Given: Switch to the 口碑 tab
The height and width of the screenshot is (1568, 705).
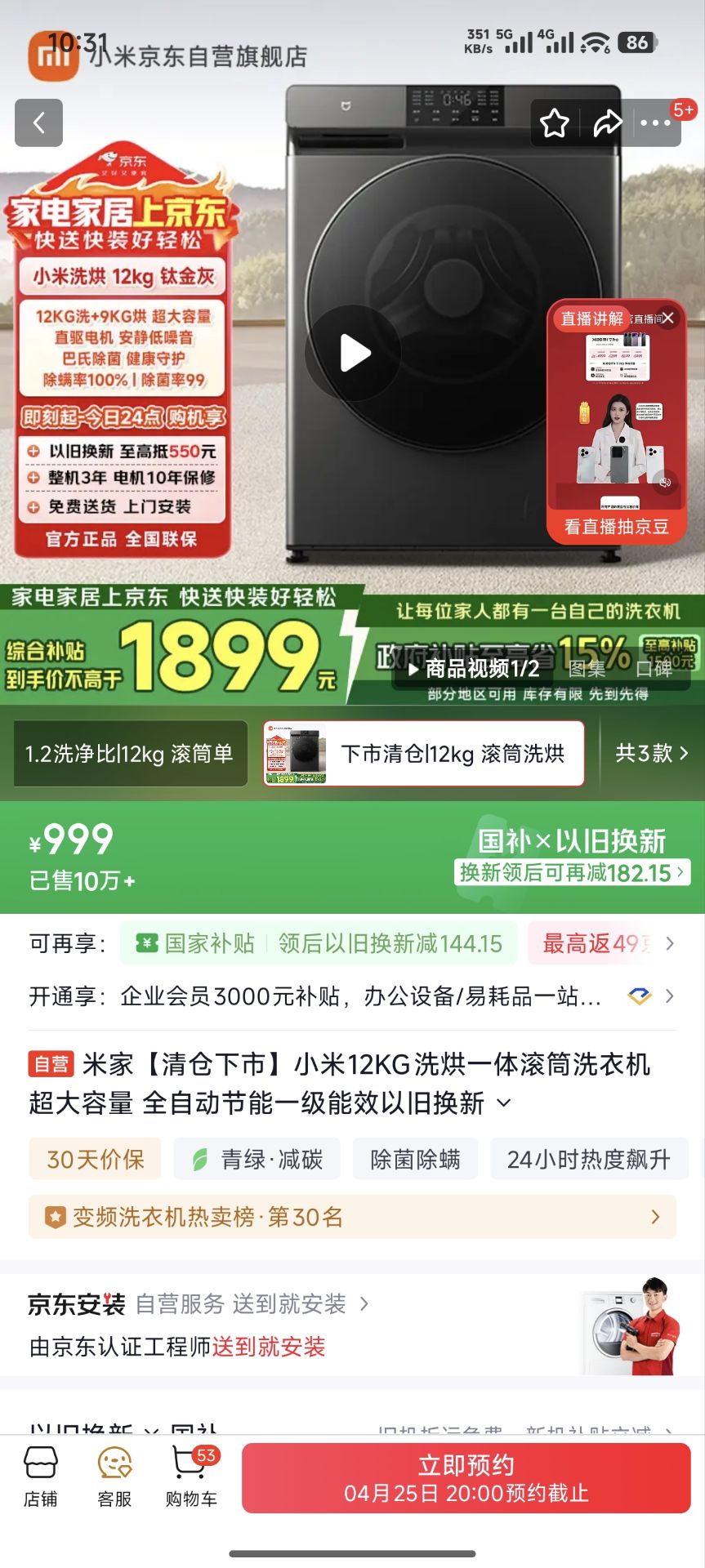Looking at the screenshot, I should tap(654, 669).
